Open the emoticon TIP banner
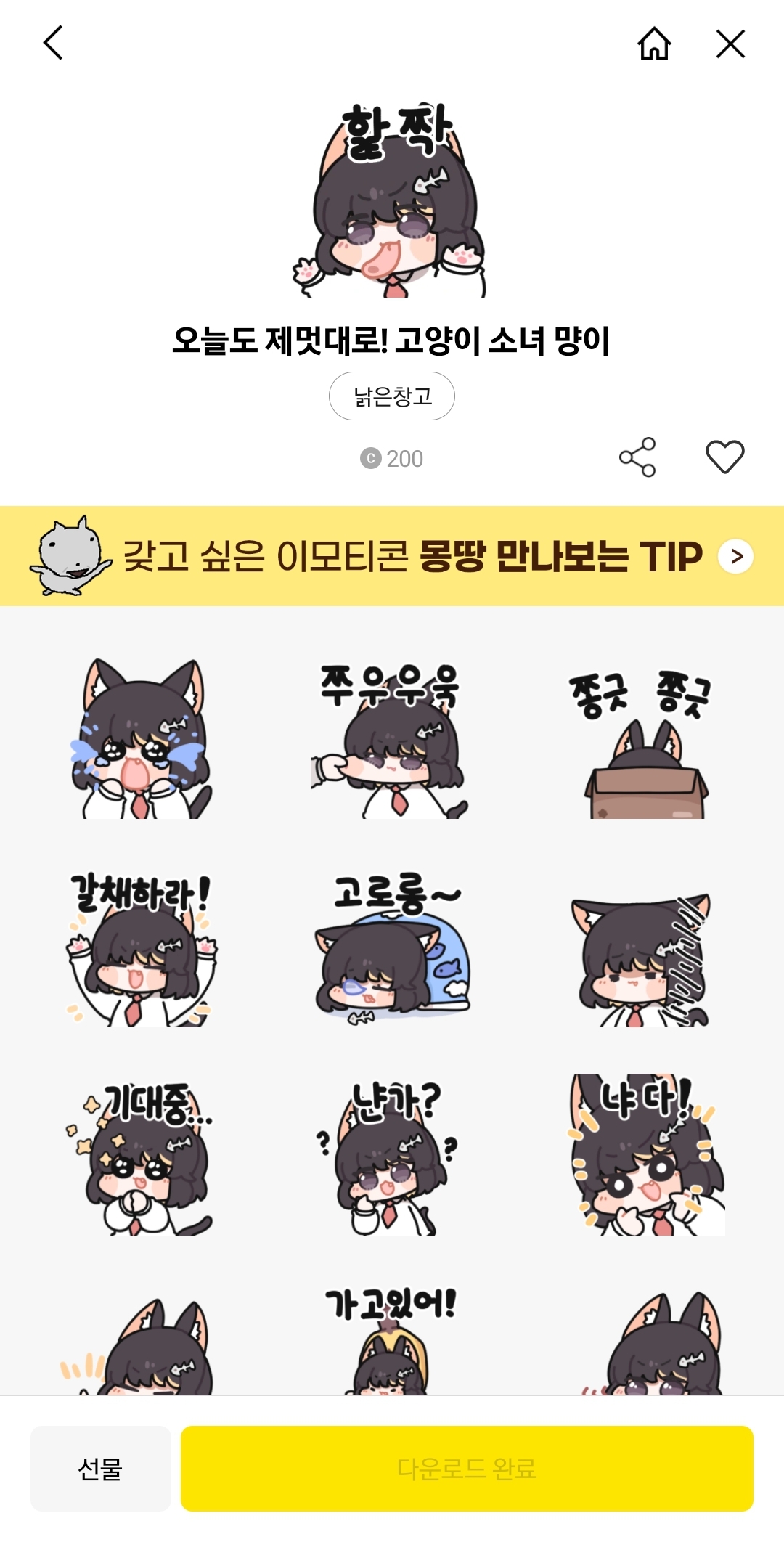784x1542 pixels. (392, 556)
